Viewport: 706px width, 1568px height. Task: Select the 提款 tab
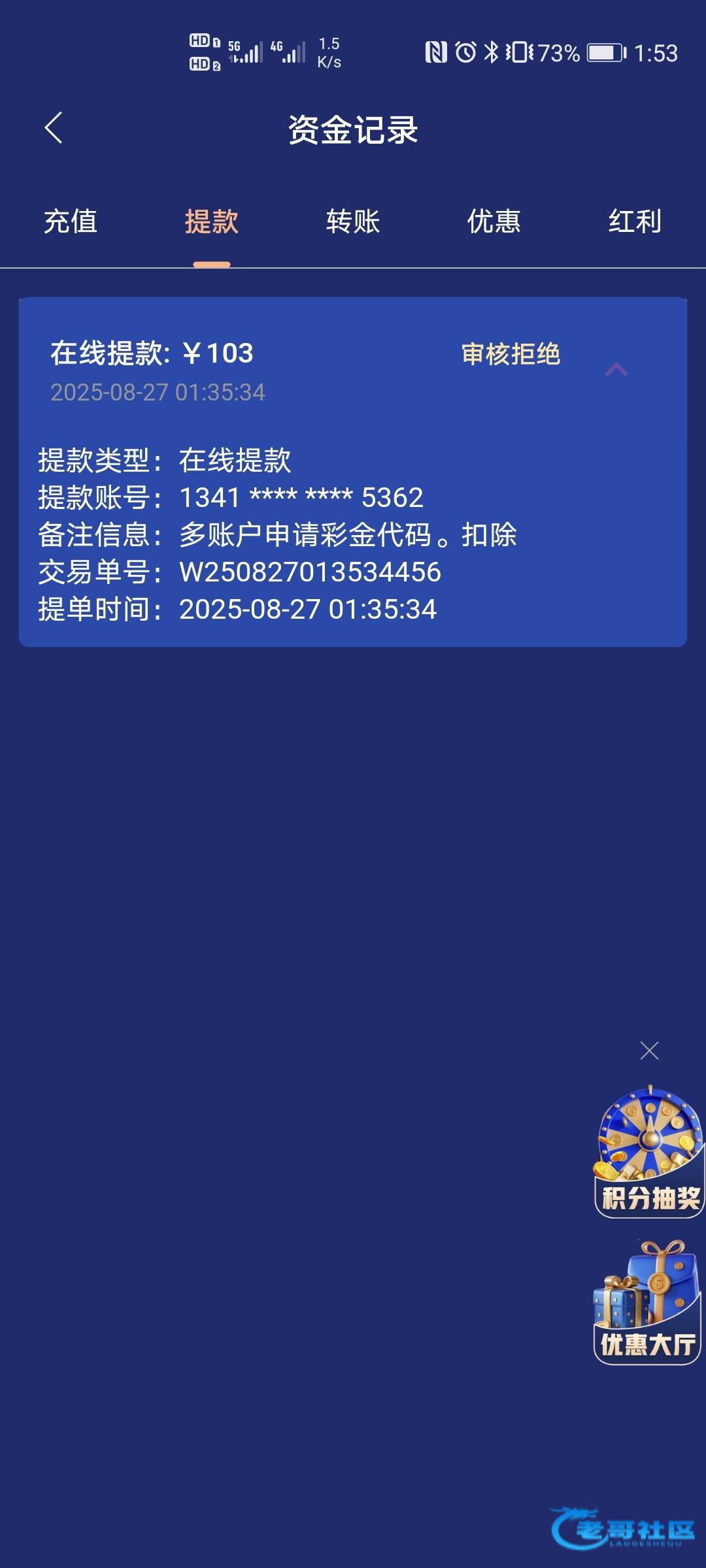(211, 221)
